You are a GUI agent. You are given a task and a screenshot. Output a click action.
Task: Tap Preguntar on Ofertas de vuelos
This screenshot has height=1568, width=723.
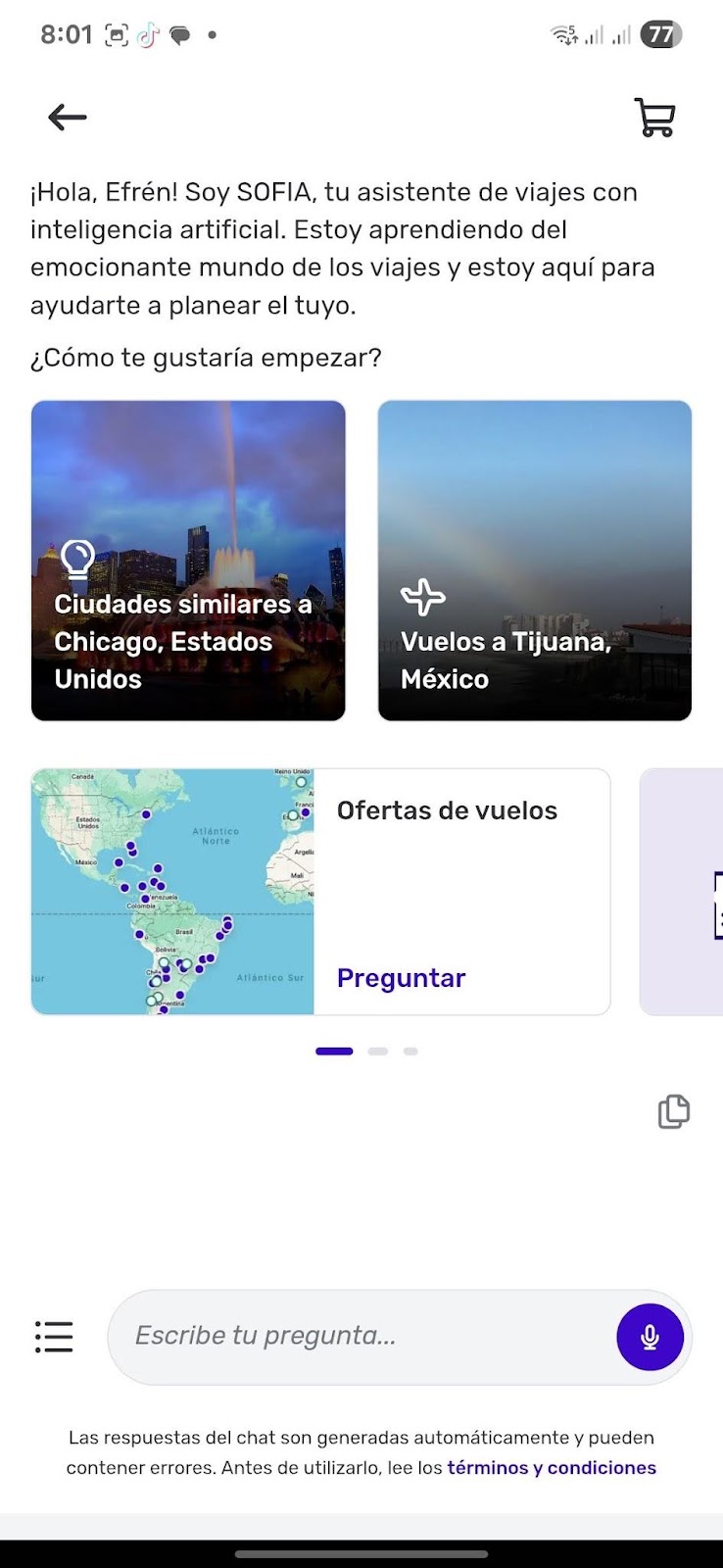pyautogui.click(x=401, y=978)
